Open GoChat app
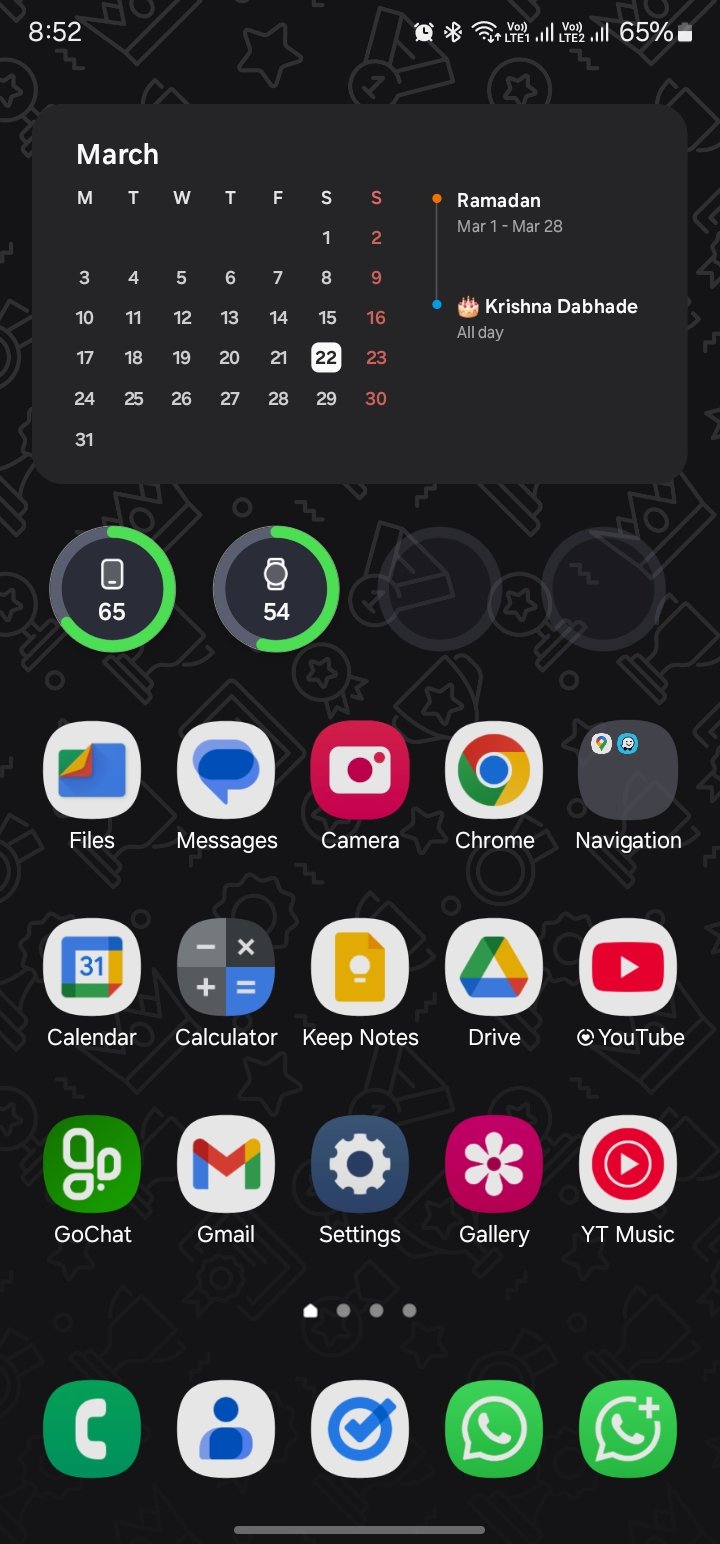Image resolution: width=720 pixels, height=1544 pixels. (92, 1164)
